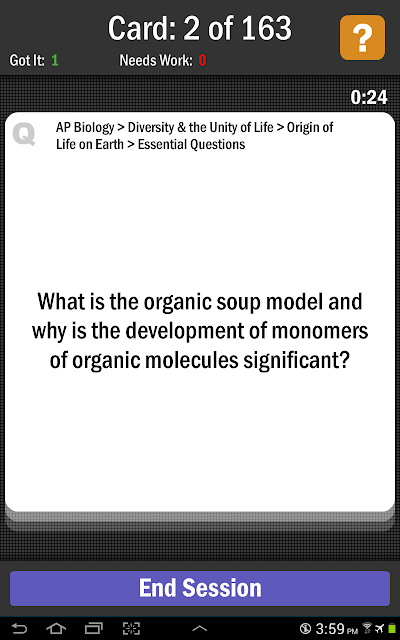
Task: Return to the home screen
Action: (x=56, y=628)
